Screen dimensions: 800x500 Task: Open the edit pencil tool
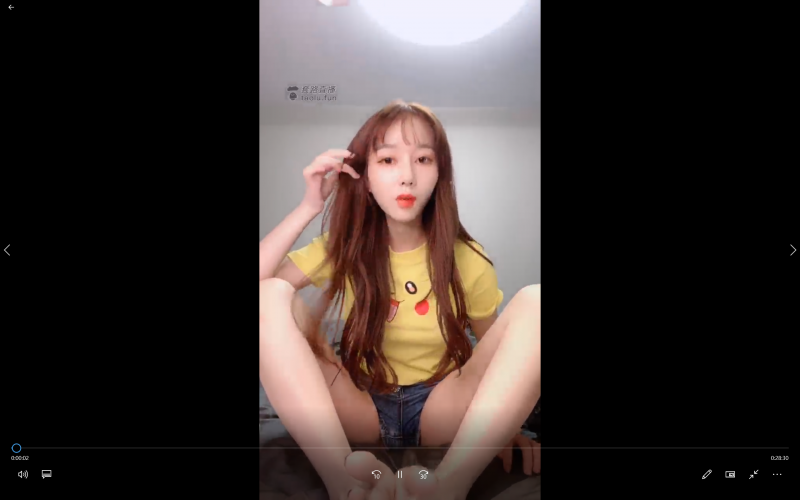pos(707,474)
